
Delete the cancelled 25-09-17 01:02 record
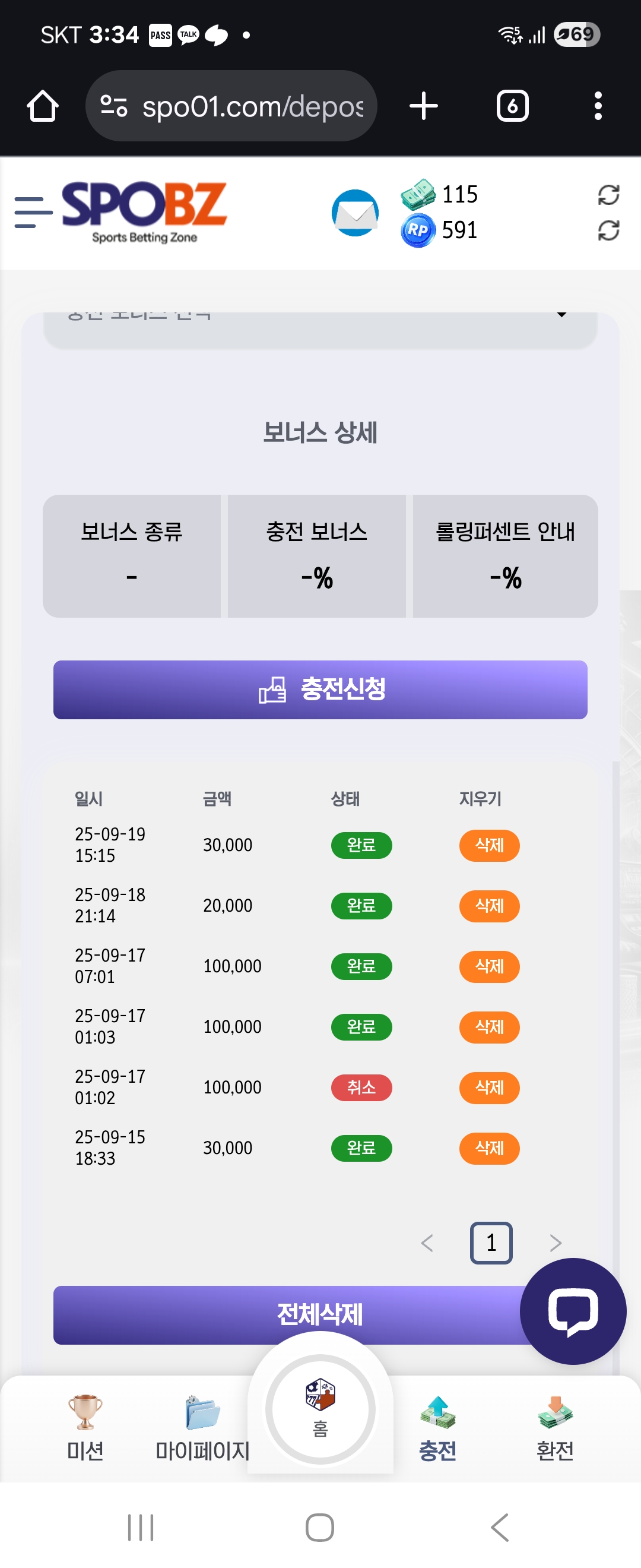[x=489, y=1088]
